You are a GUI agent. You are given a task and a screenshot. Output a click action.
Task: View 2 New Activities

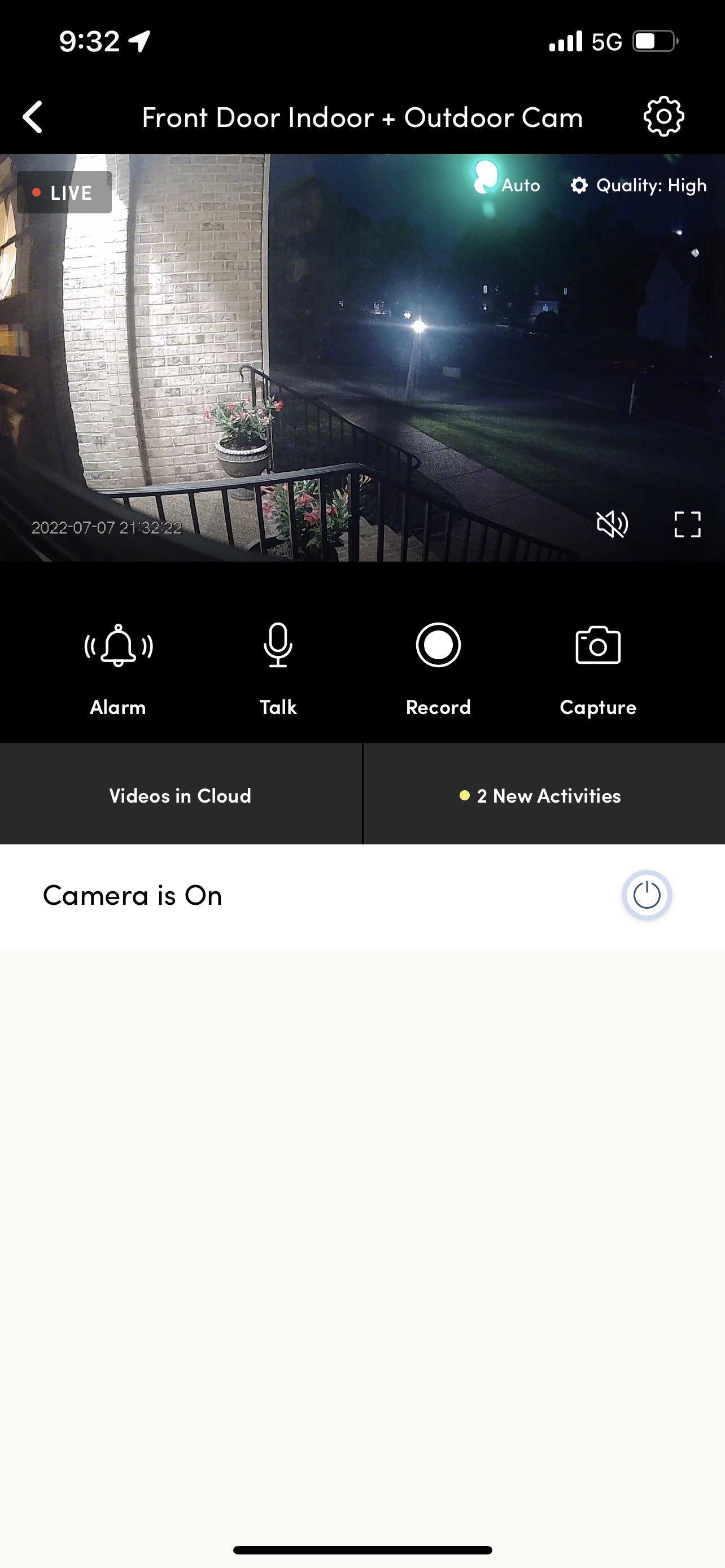(544, 795)
